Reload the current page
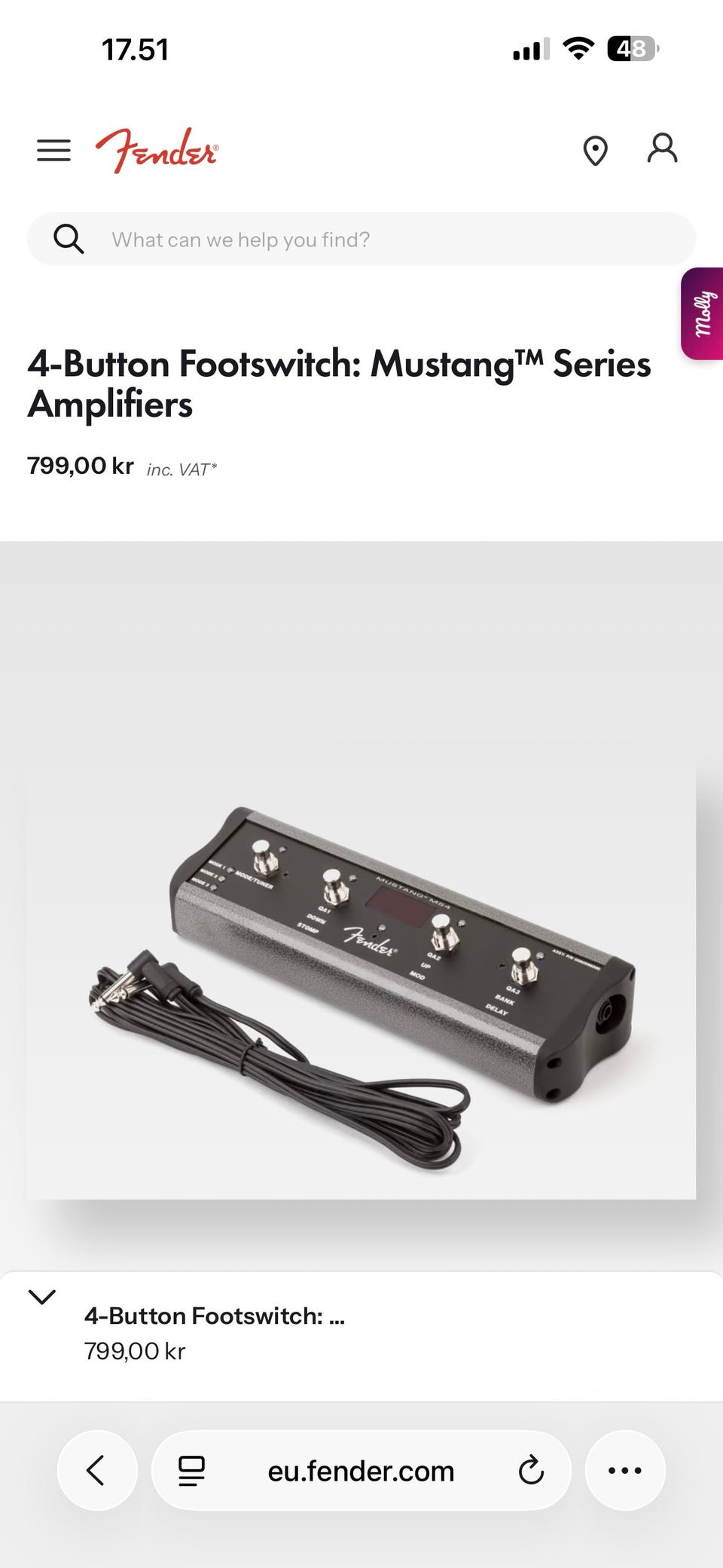This screenshot has height=1568, width=723. [531, 1470]
